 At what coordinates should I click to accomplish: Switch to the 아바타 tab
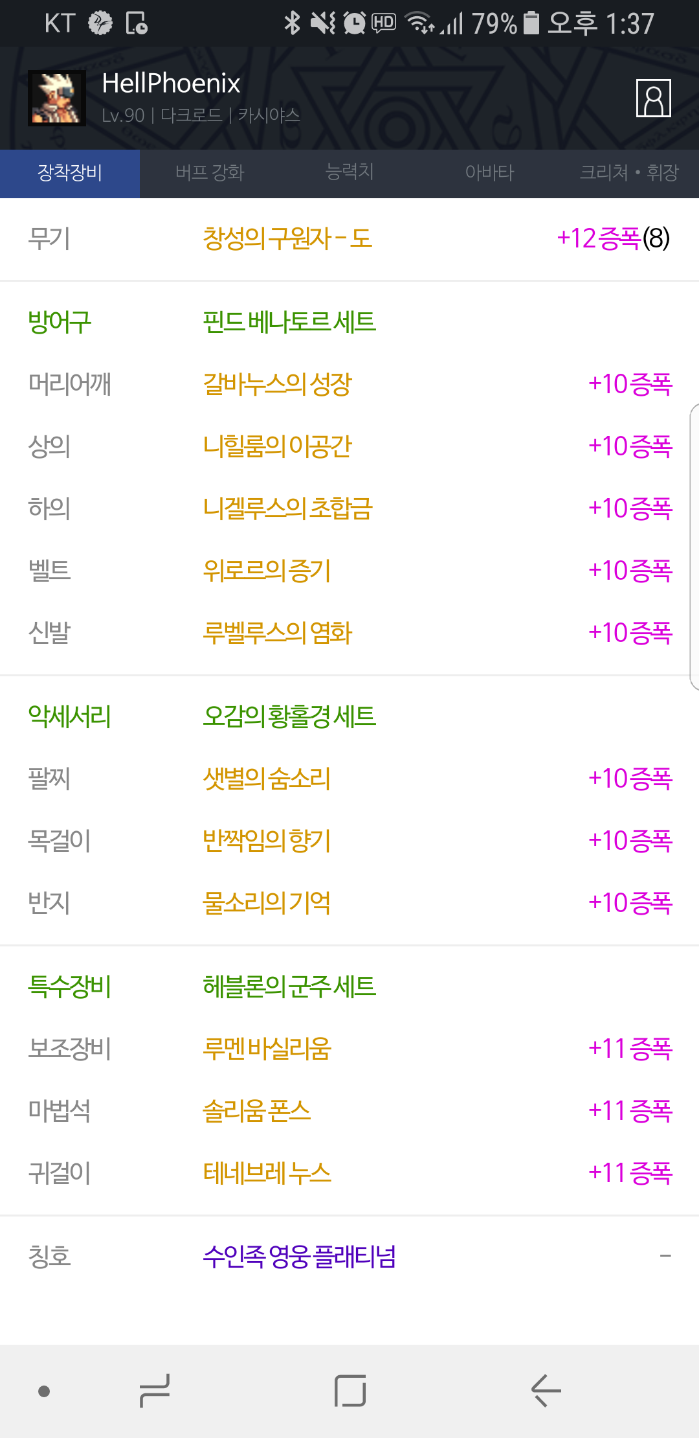pyautogui.click(x=489, y=173)
